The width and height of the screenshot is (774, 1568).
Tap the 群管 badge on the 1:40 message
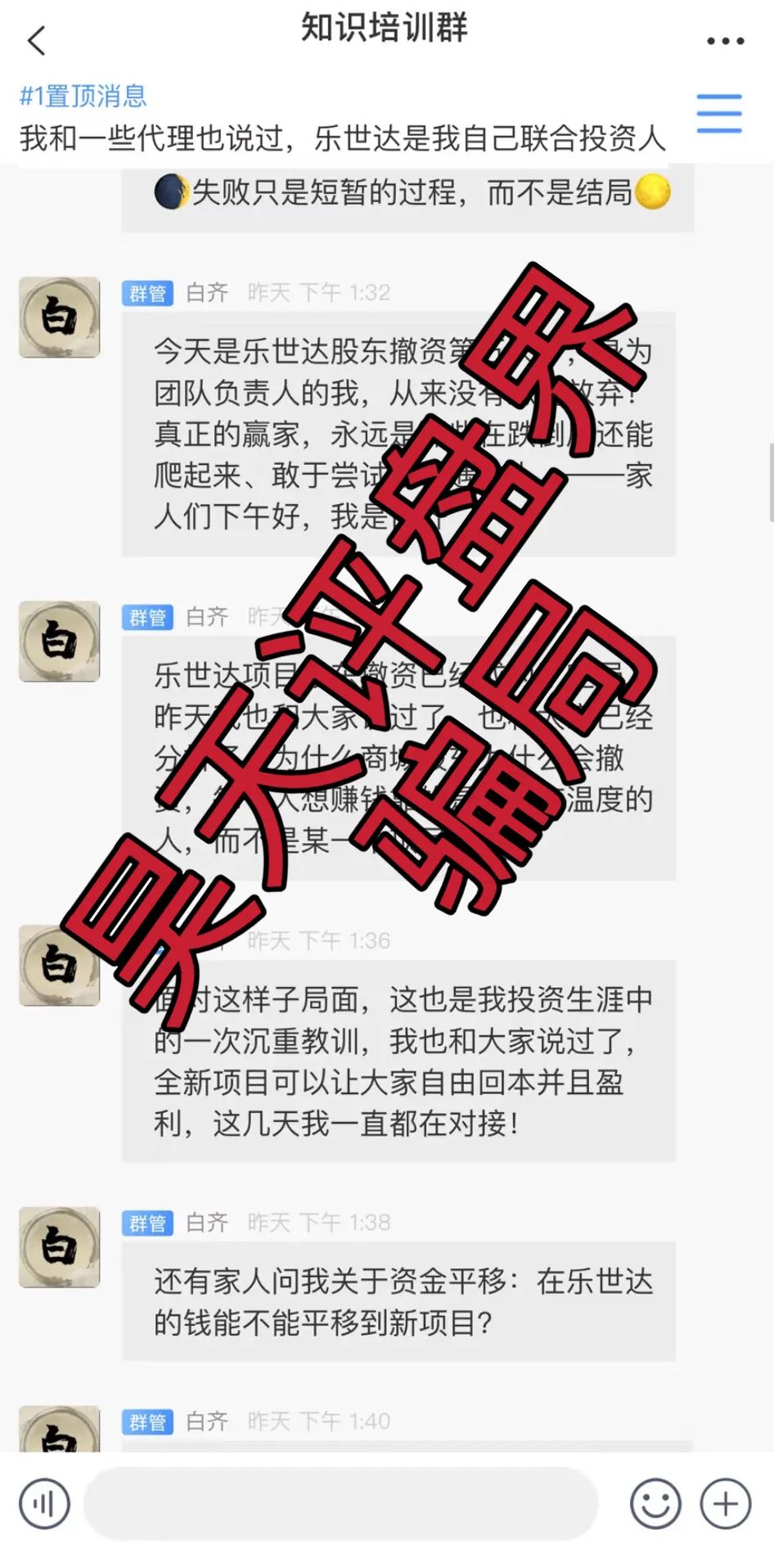tap(148, 1422)
